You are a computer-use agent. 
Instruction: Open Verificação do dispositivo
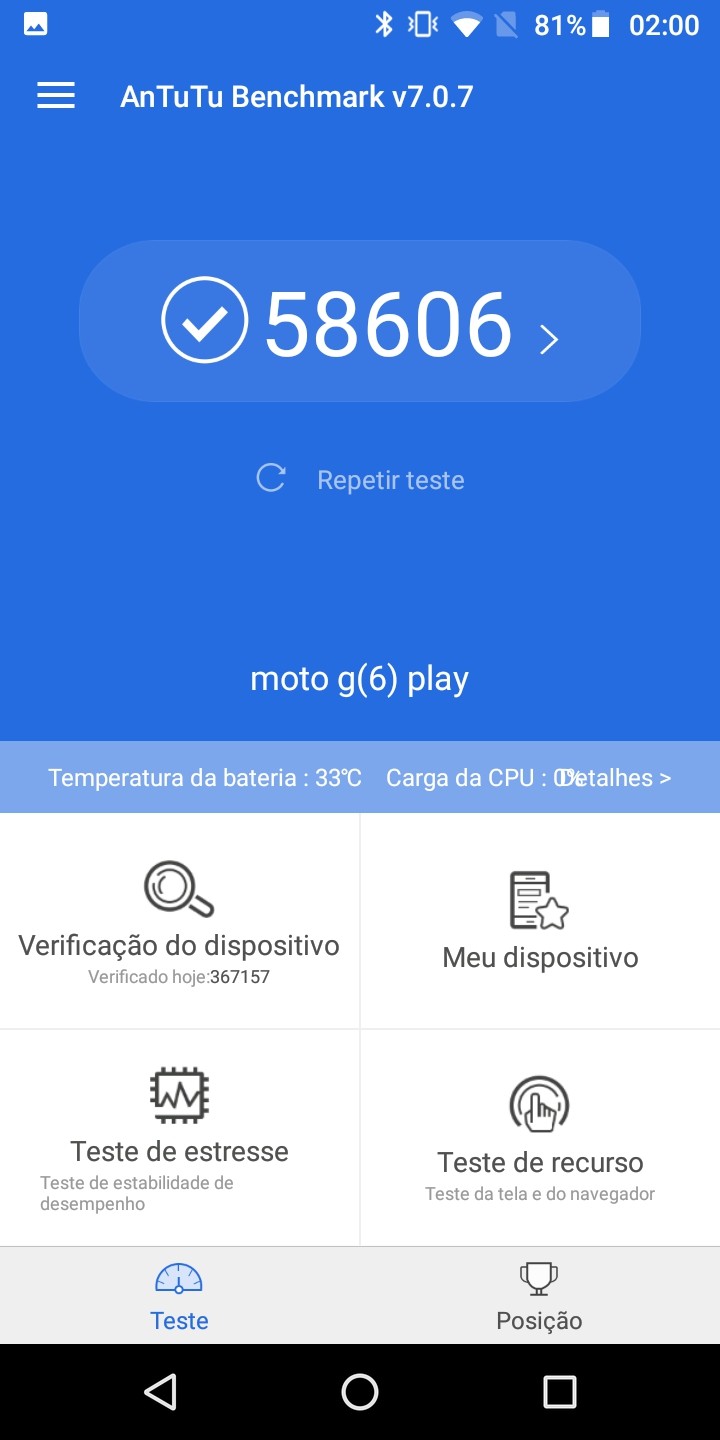[x=179, y=922]
